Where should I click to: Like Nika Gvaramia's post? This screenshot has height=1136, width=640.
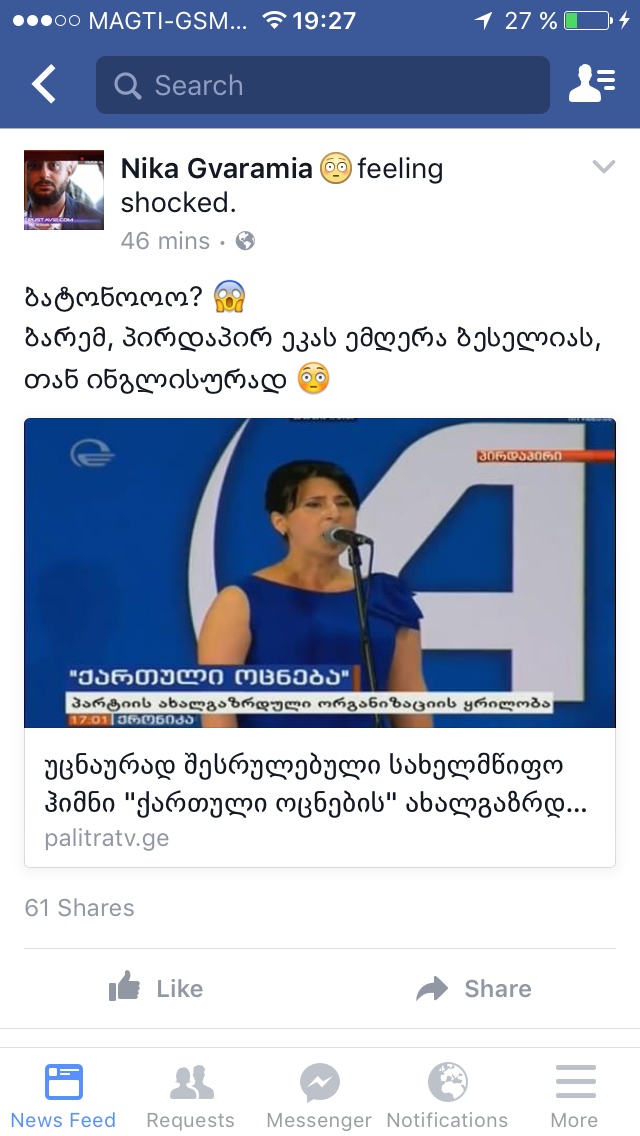[x=156, y=988]
